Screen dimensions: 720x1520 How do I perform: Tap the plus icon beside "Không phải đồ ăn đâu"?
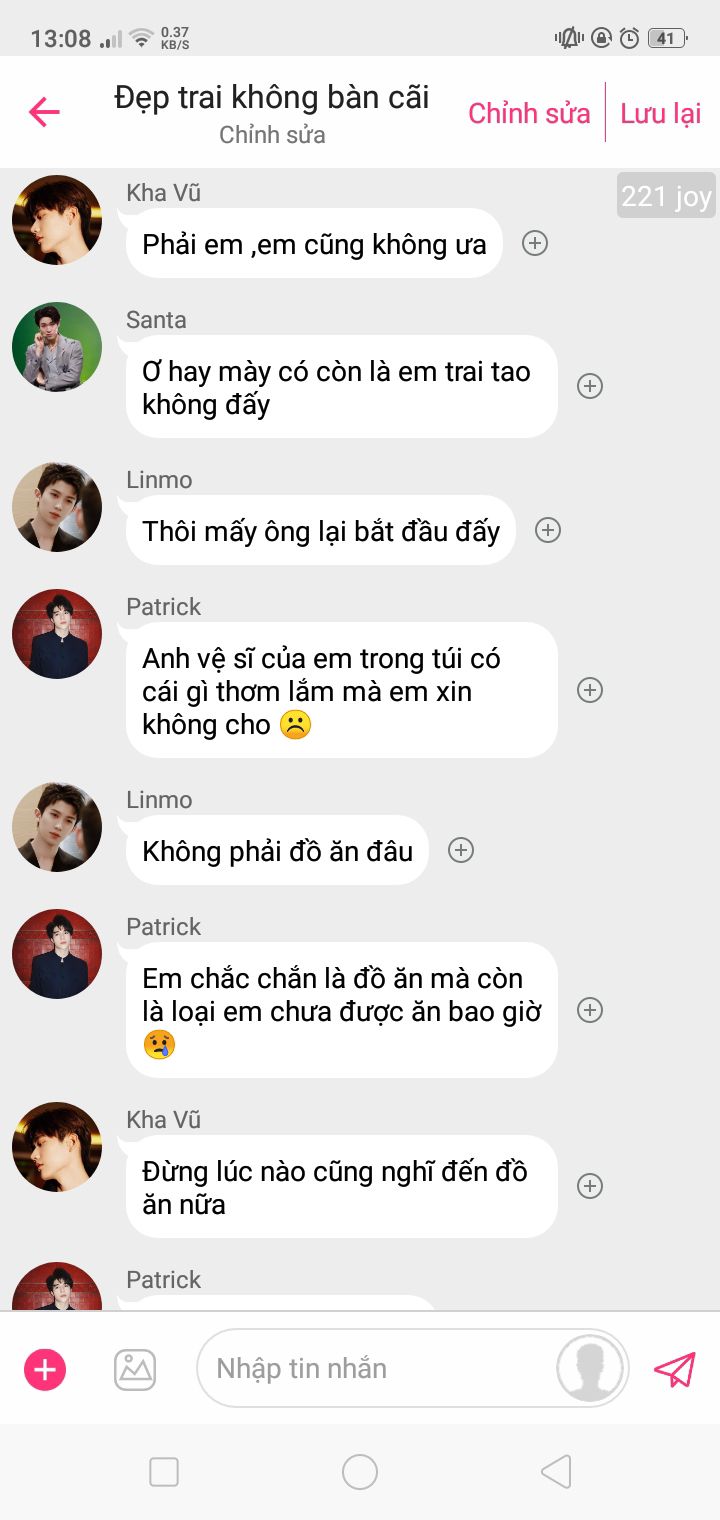[x=461, y=850]
